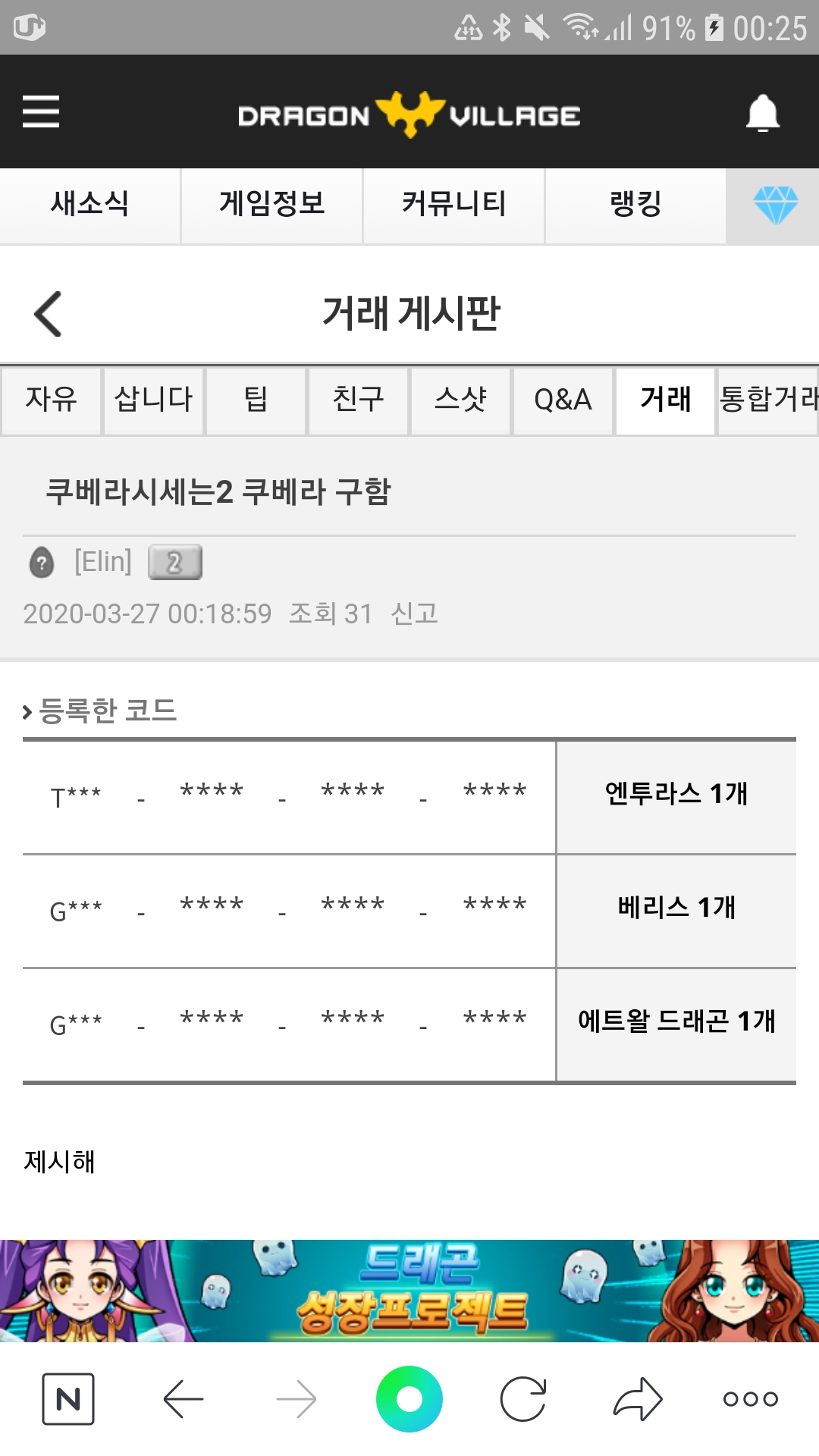This screenshot has height=1456, width=819.
Task: Open the 게임정보 tab
Action: click(x=271, y=204)
